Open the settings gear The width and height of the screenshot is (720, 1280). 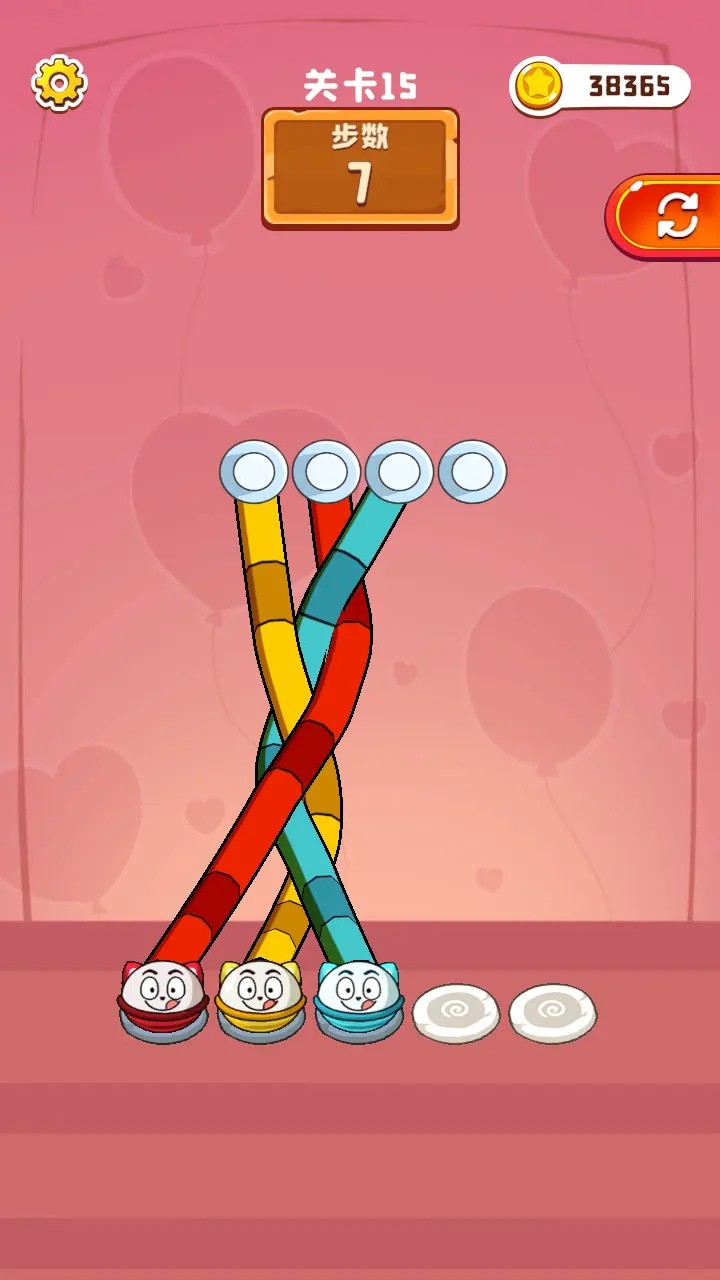tap(59, 83)
